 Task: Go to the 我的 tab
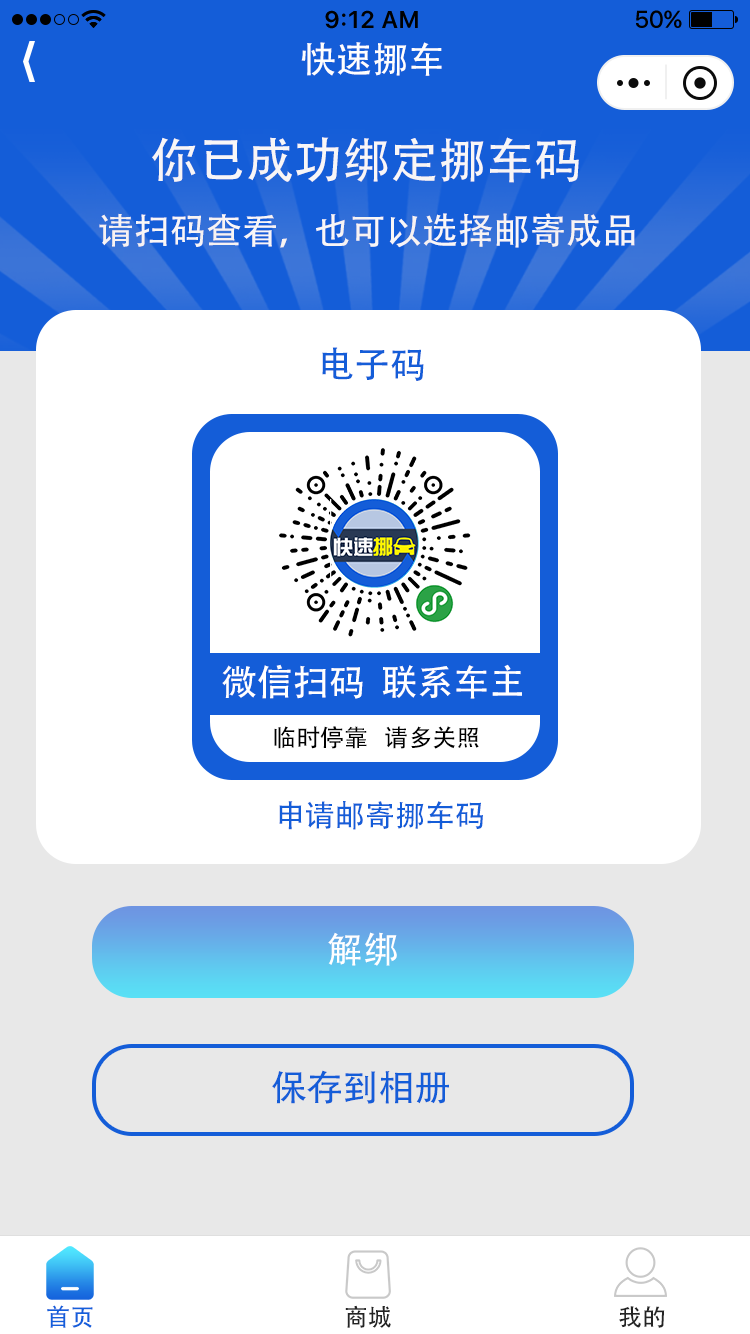tap(641, 1288)
